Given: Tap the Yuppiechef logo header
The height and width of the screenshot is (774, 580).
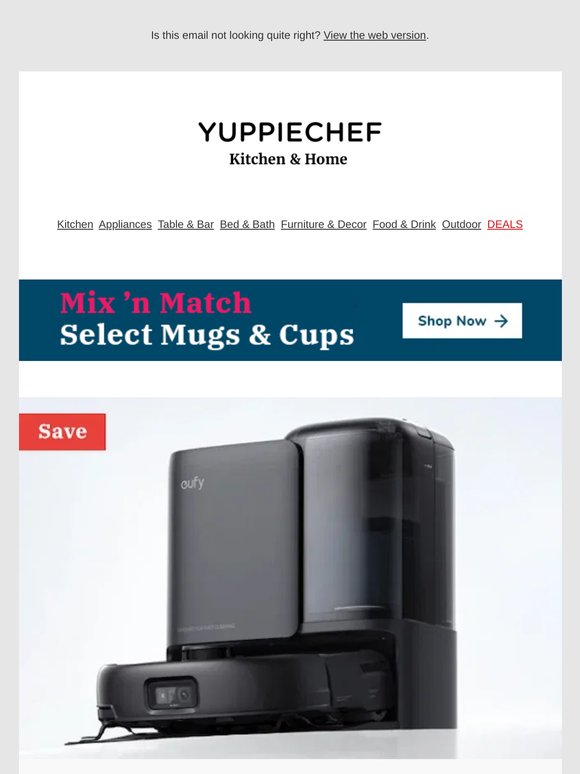Looking at the screenshot, I should [x=290, y=143].
